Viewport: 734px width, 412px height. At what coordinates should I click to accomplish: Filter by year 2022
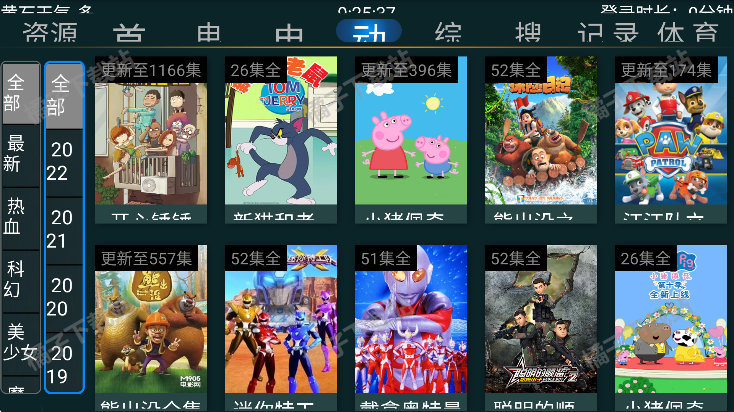61,160
